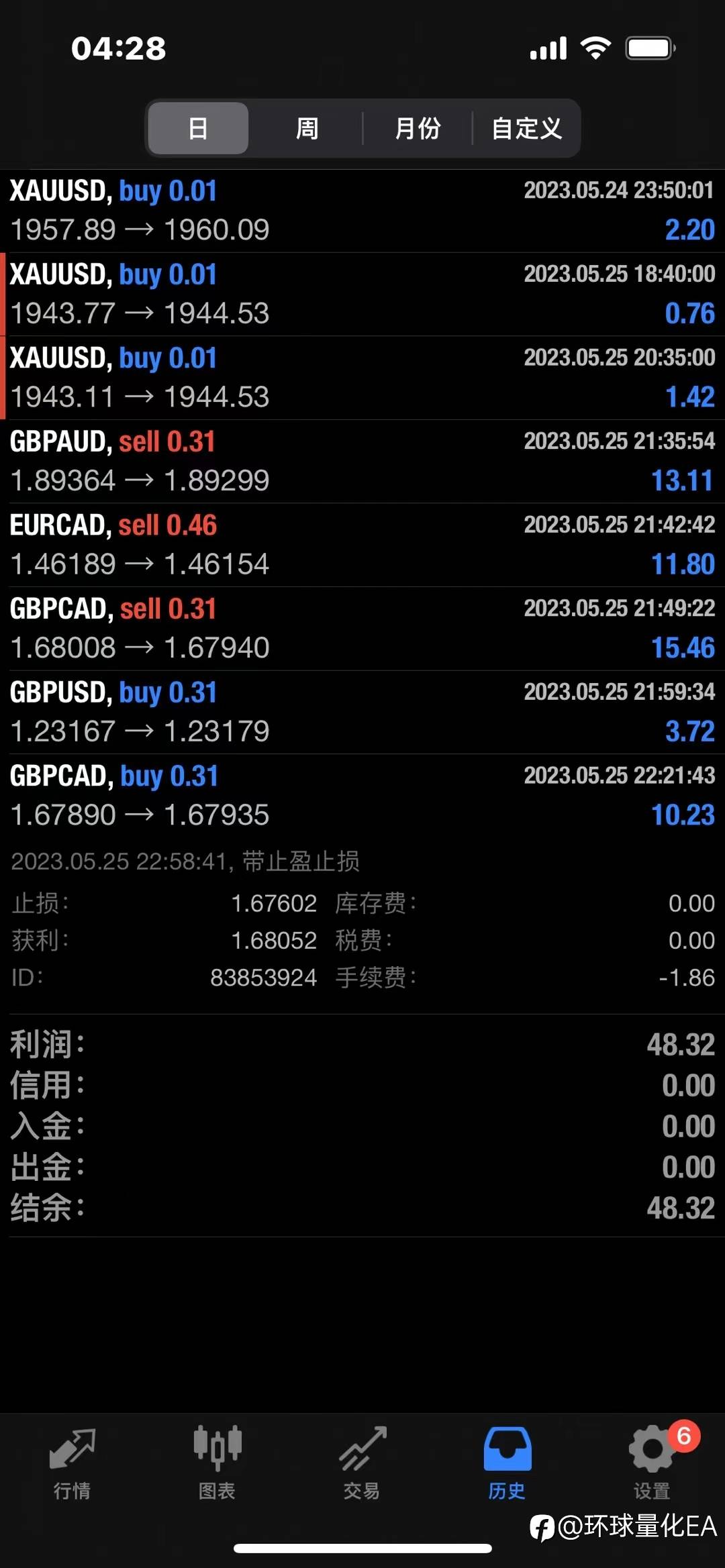Switch to the 交易 trade tab
The image size is (725, 1568).
(362, 1463)
